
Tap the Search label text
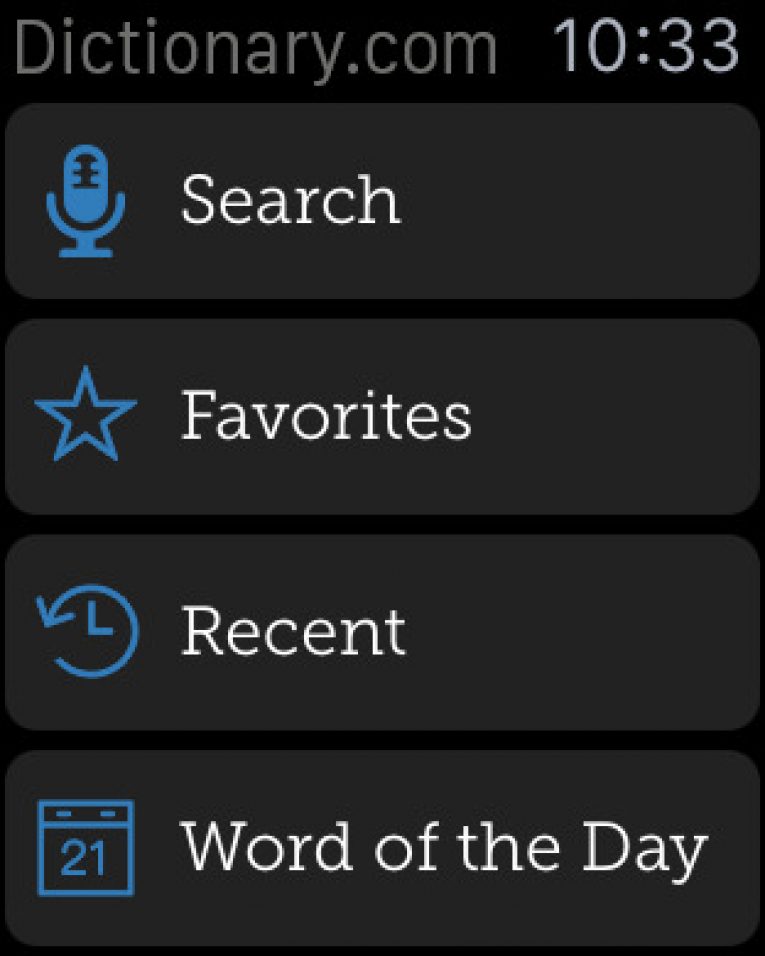click(289, 198)
